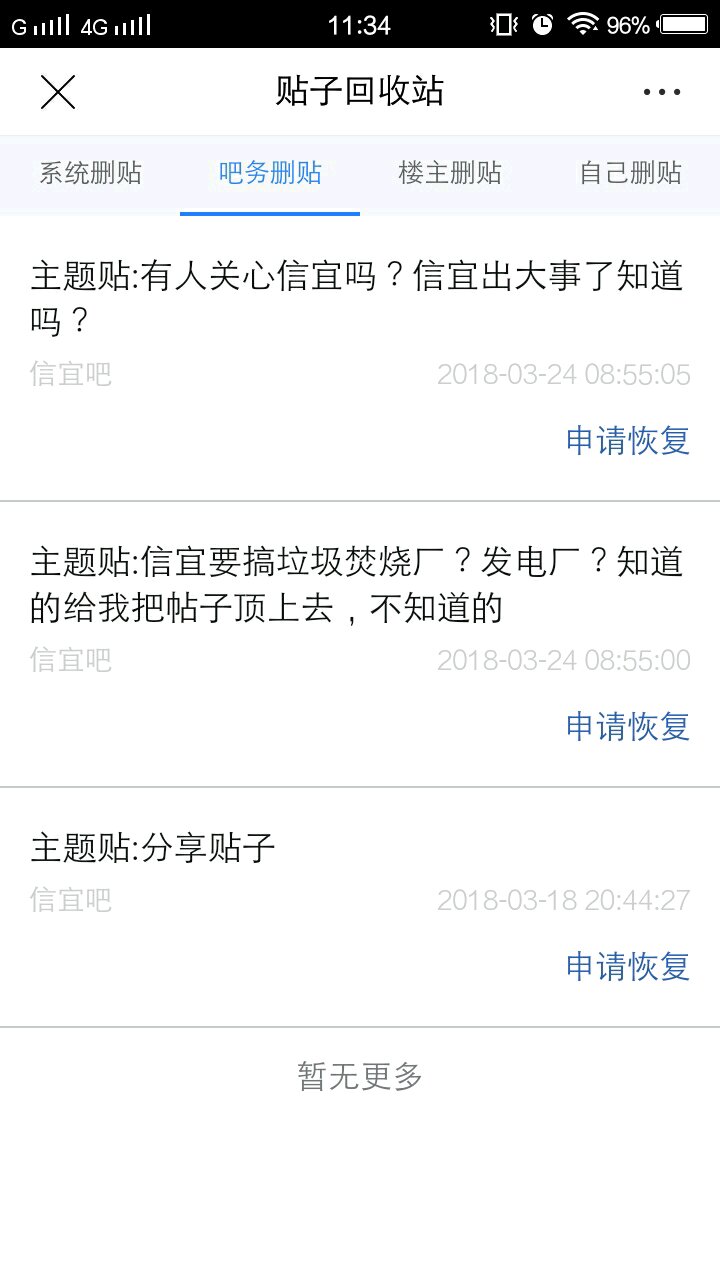Image resolution: width=720 pixels, height=1280 pixels.
Task: Select the 吧务删贴 tab
Action: pos(270,173)
